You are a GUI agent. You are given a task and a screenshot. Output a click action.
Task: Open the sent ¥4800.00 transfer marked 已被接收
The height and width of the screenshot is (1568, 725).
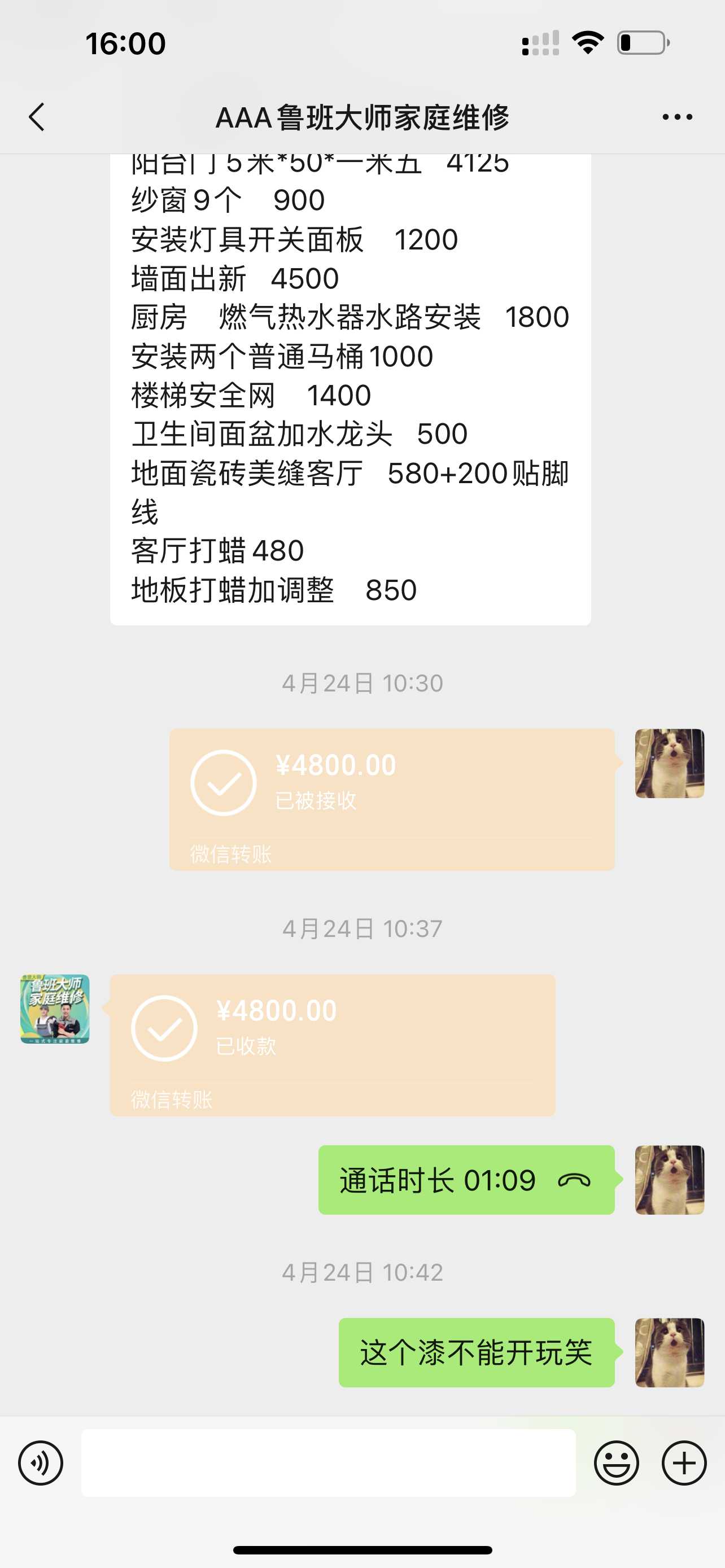pos(391,799)
